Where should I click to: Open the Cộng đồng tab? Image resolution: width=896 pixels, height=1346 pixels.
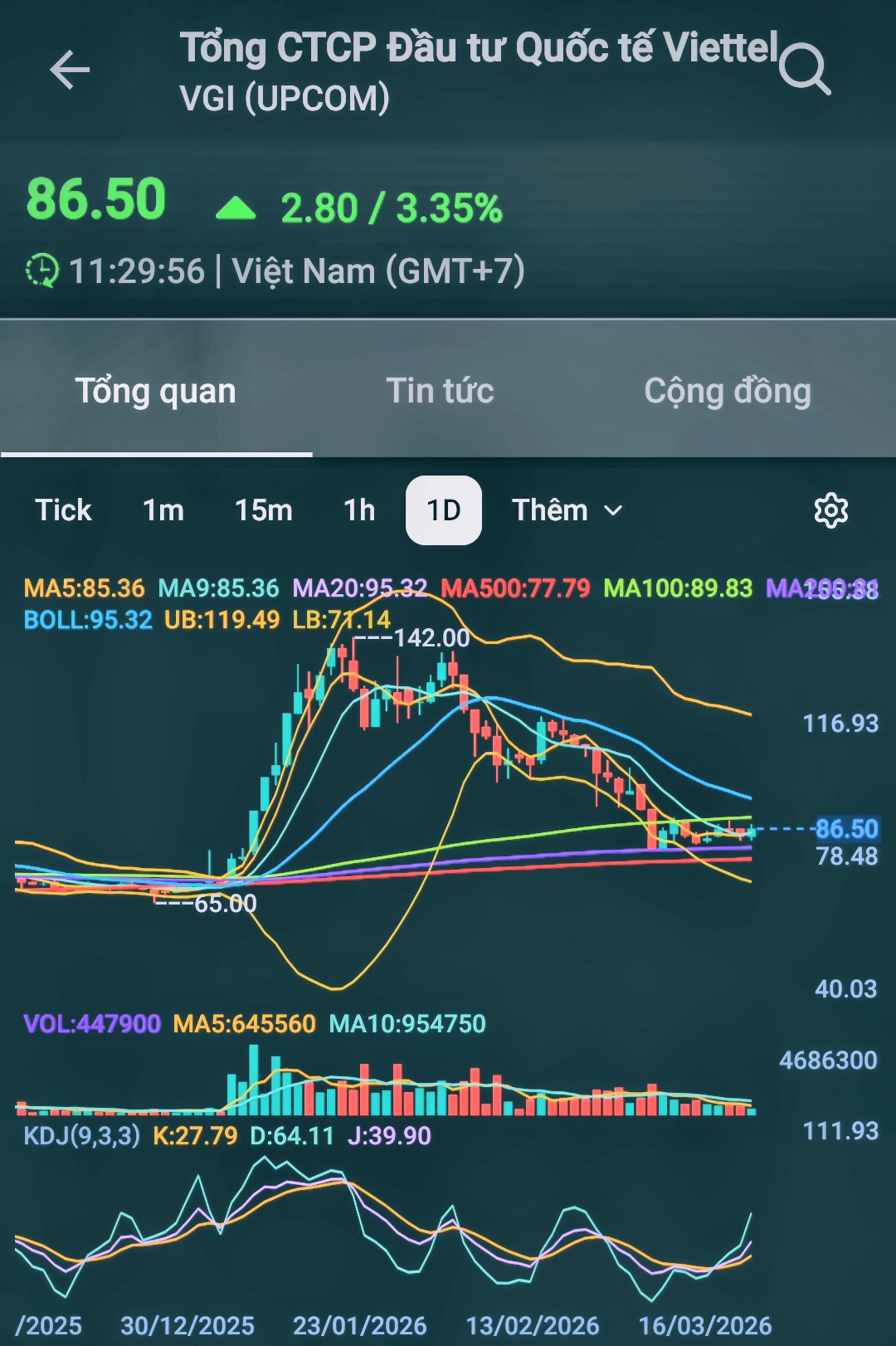click(728, 391)
